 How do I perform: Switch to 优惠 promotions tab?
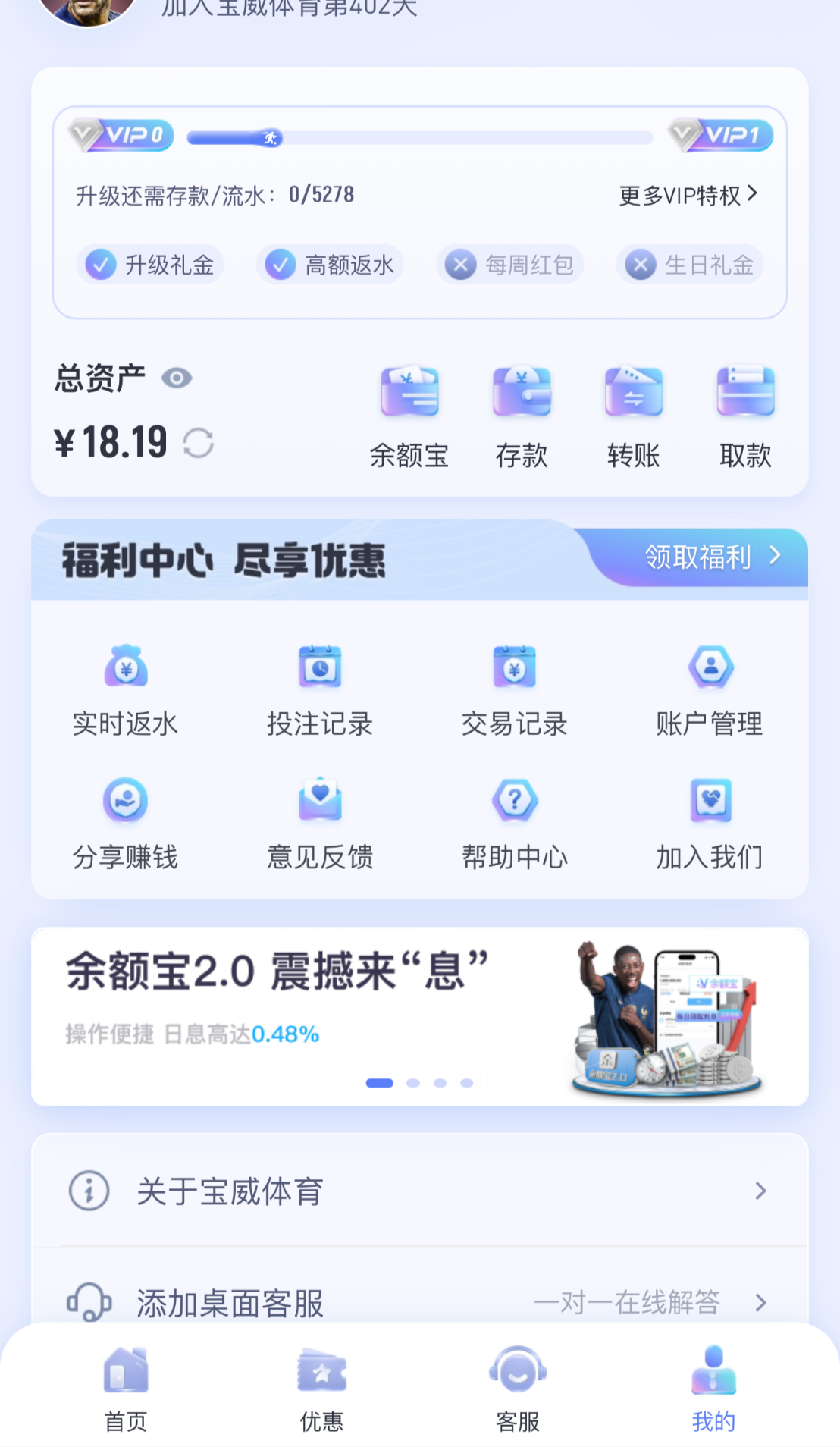pyautogui.click(x=321, y=1389)
